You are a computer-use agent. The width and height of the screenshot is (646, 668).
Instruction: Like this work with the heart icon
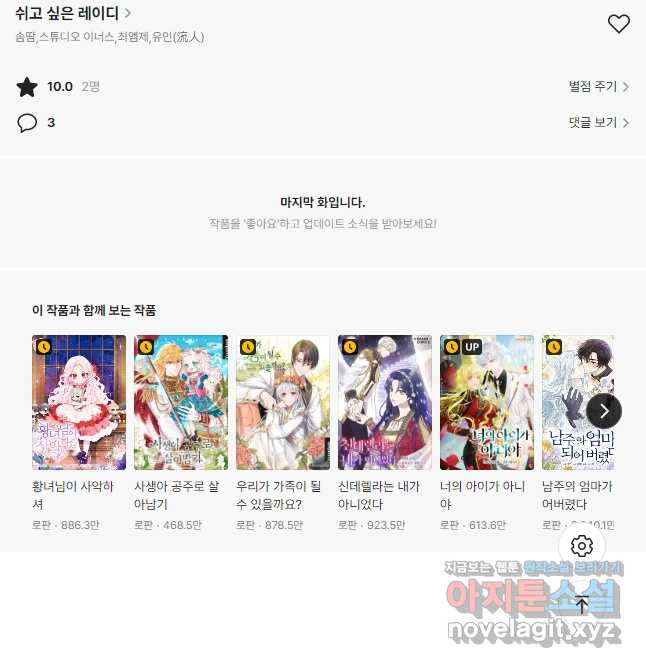pos(619,24)
